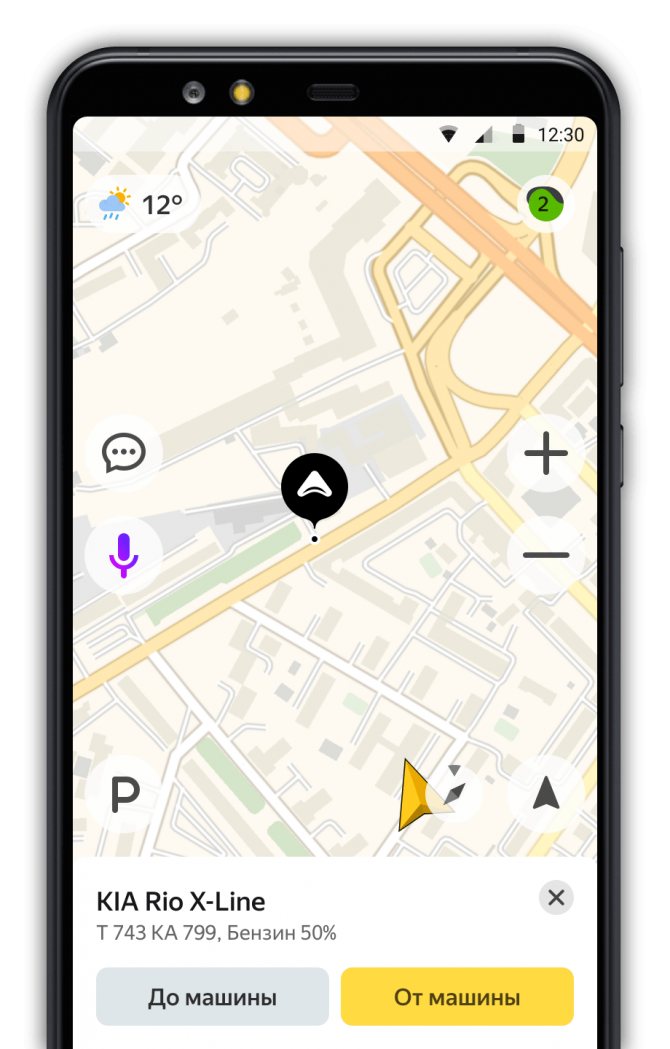
Task: Activate voice input microphone
Action: coord(124,555)
